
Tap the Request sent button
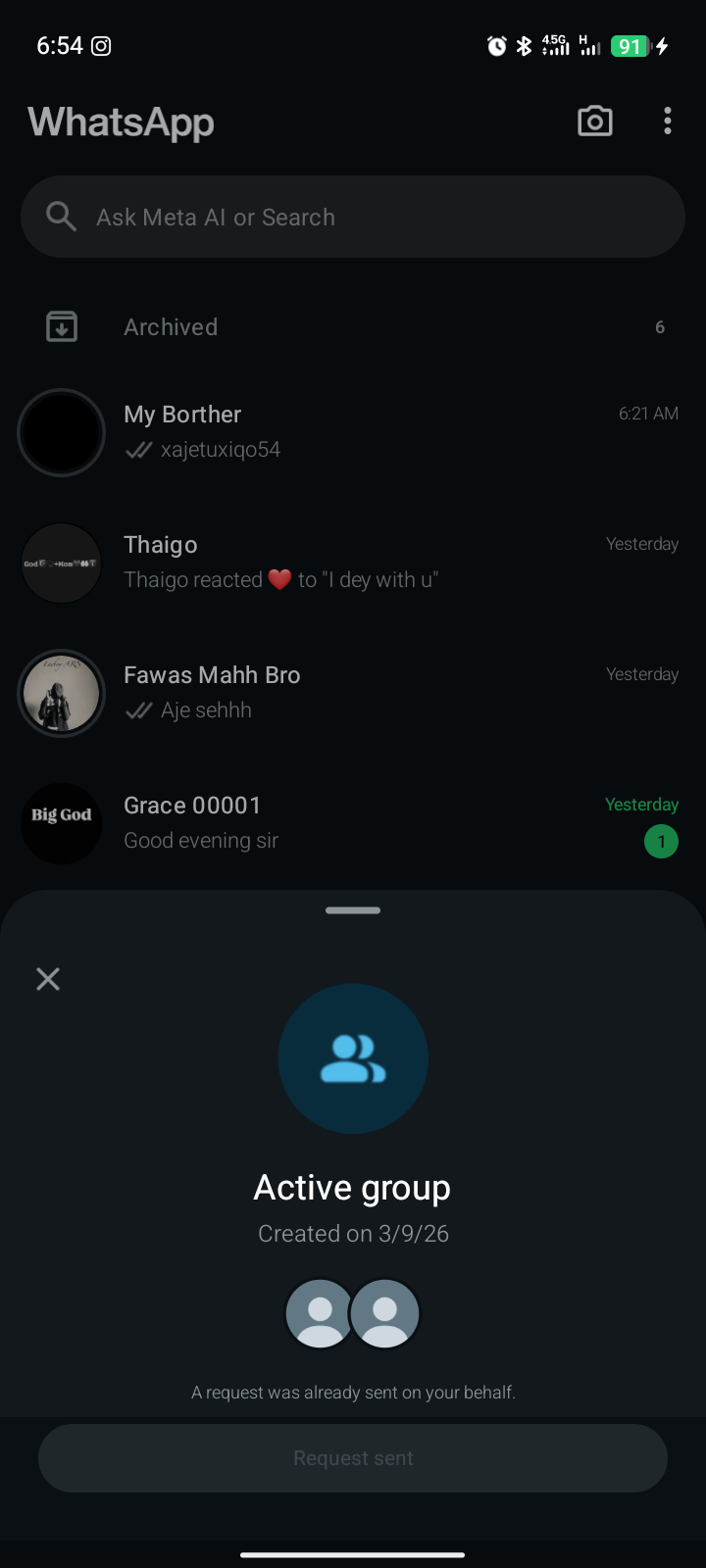coord(353,1458)
